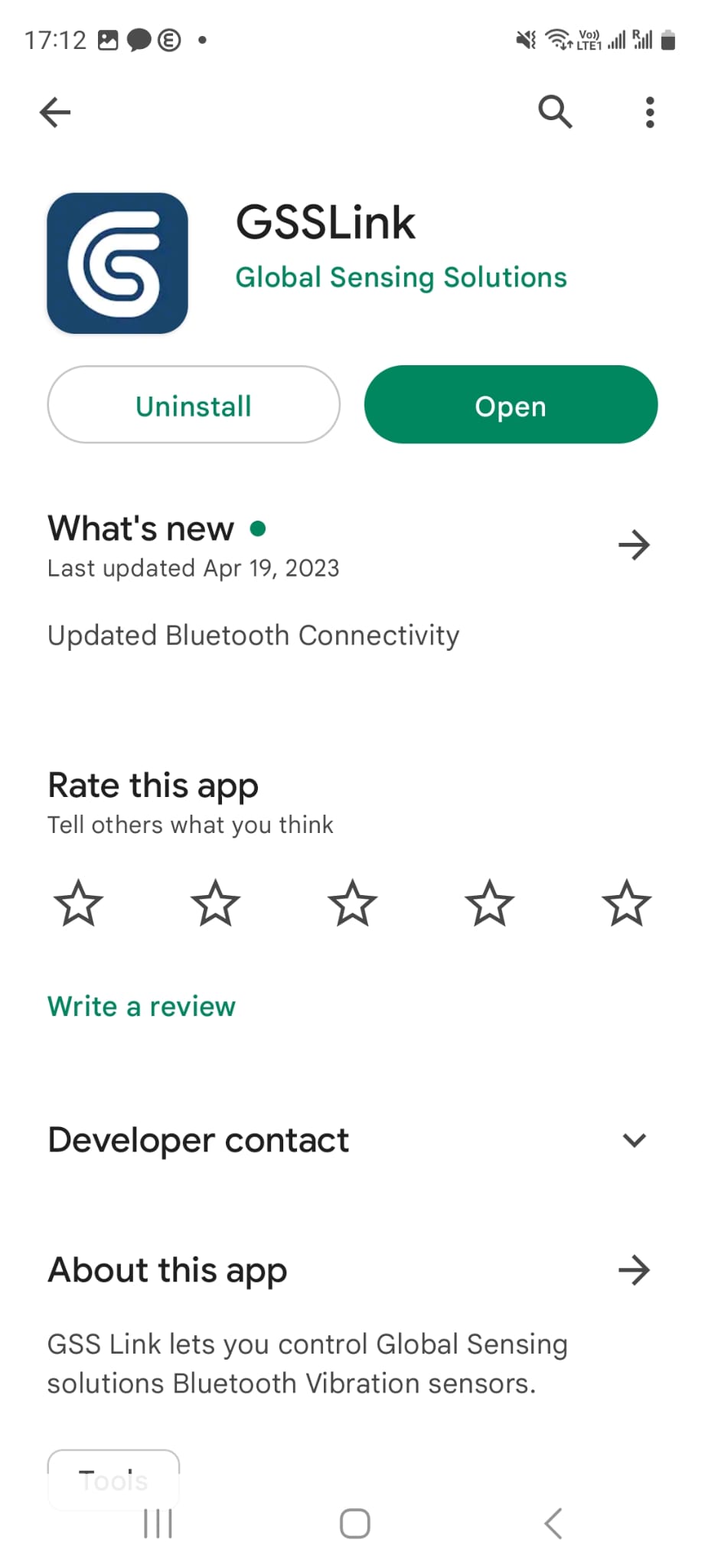This screenshot has height=1568, width=705.
Task: Select the Tools category chip
Action: pyautogui.click(x=113, y=1479)
